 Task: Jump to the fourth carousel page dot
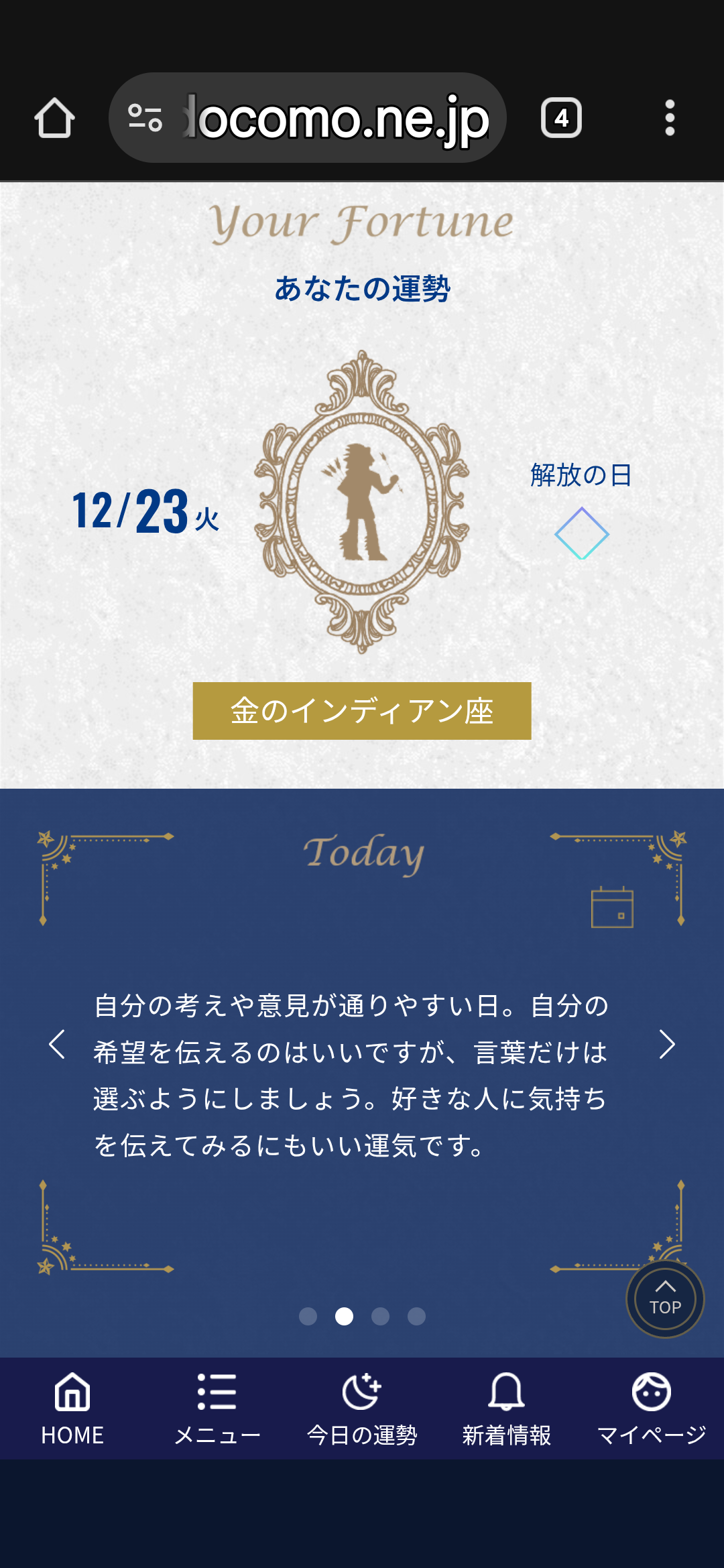[416, 1316]
